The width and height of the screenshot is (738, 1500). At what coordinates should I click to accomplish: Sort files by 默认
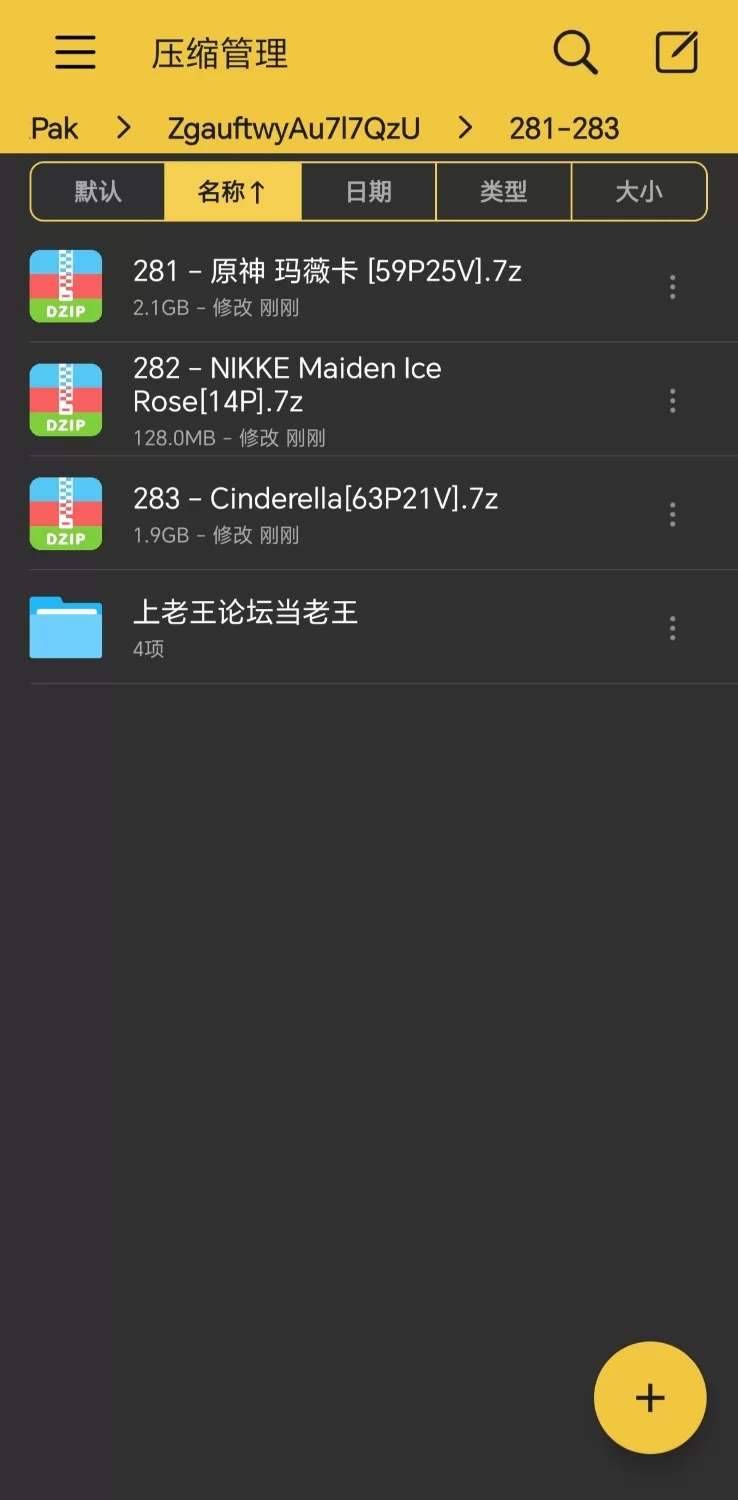coord(98,191)
